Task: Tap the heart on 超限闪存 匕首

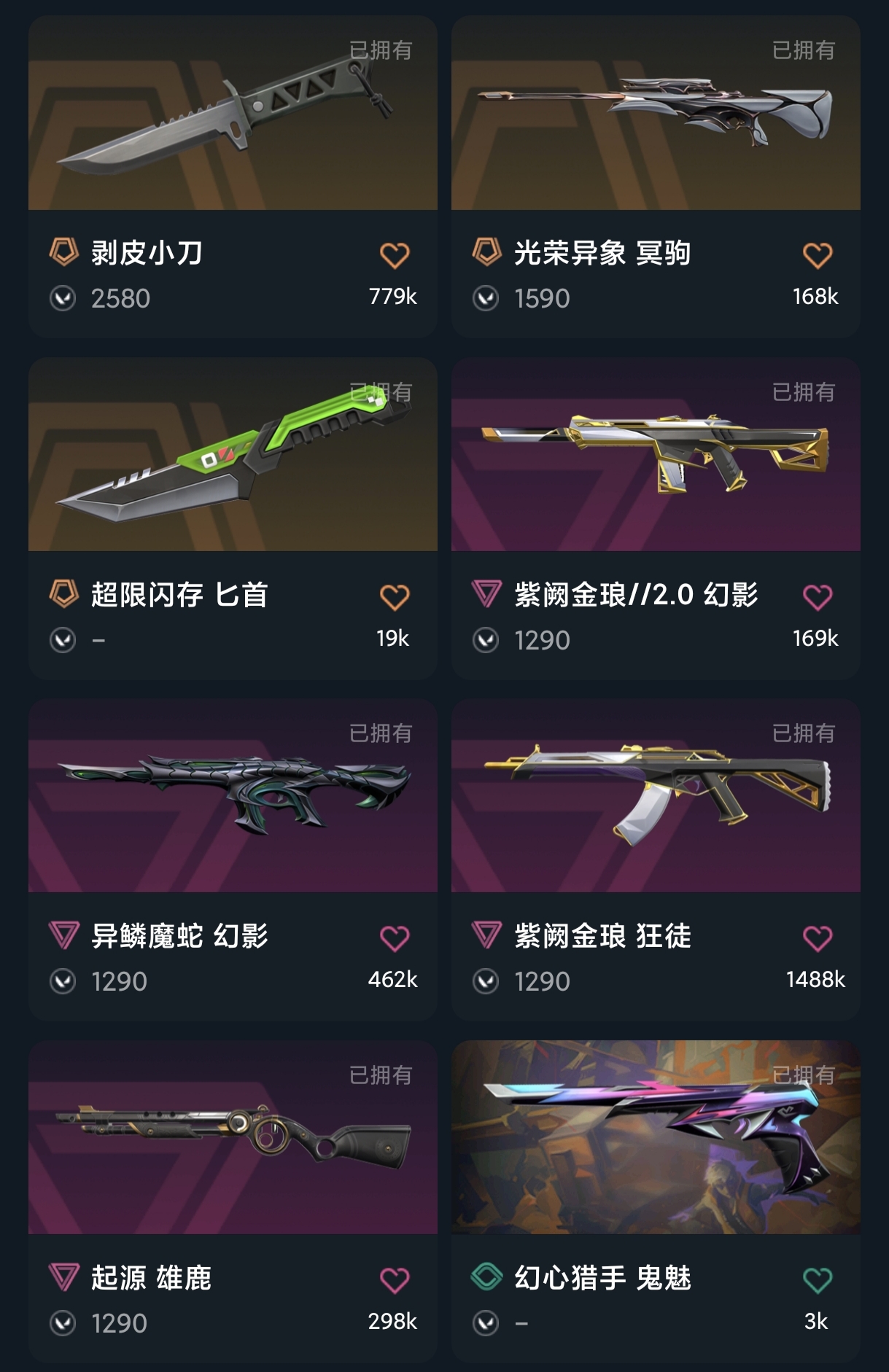Action: [x=395, y=597]
